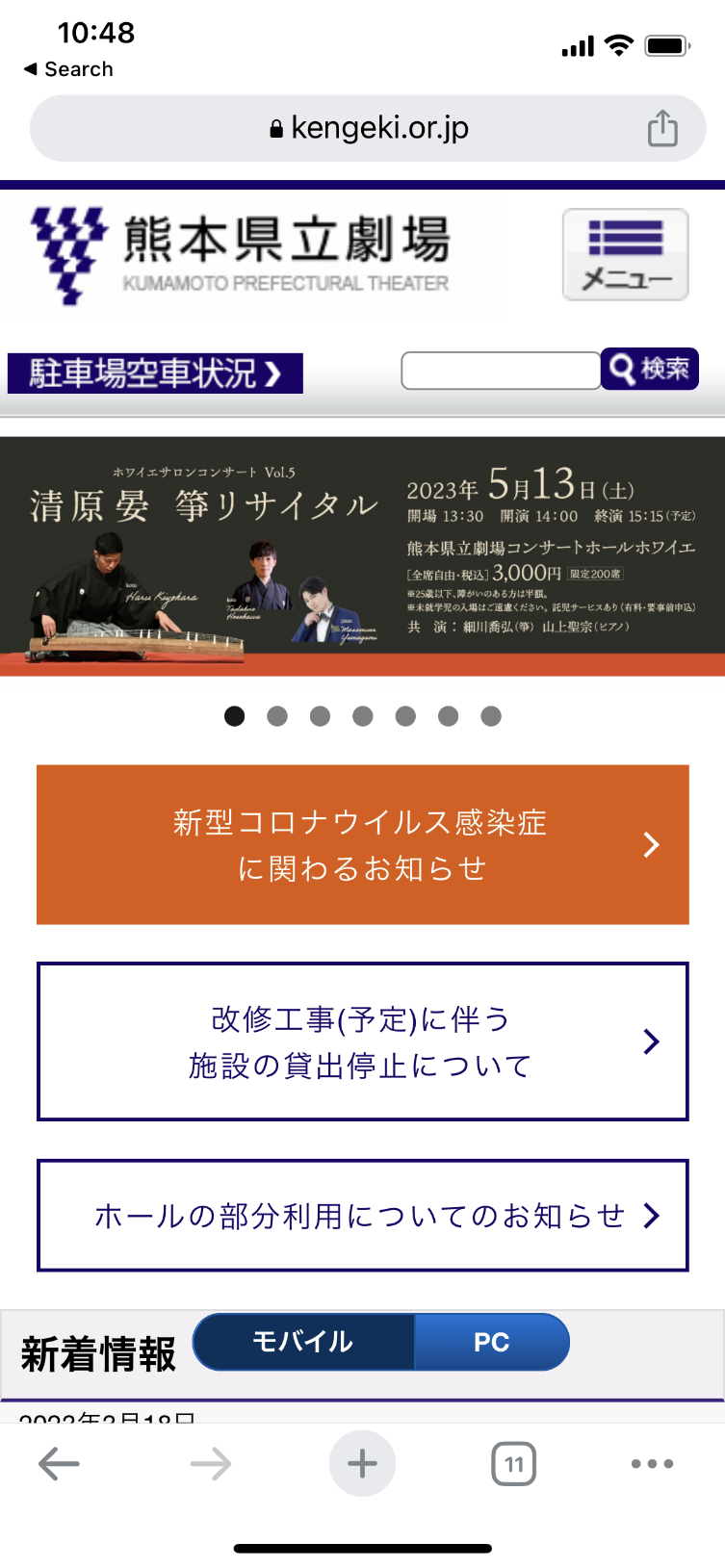
Task: Open the browser overflow menu
Action: click(652, 1464)
